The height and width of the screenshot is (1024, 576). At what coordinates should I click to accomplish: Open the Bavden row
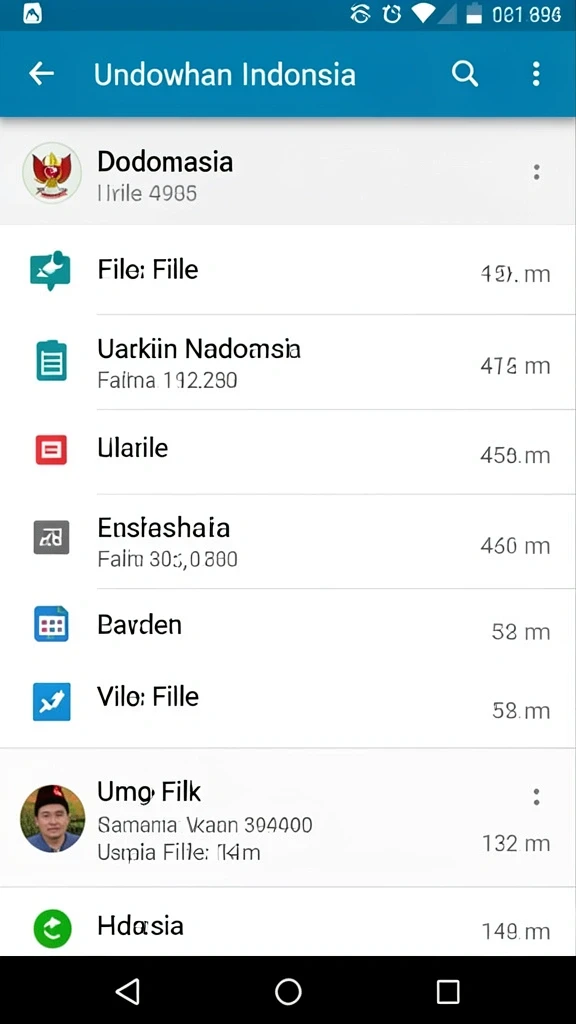coord(288,626)
